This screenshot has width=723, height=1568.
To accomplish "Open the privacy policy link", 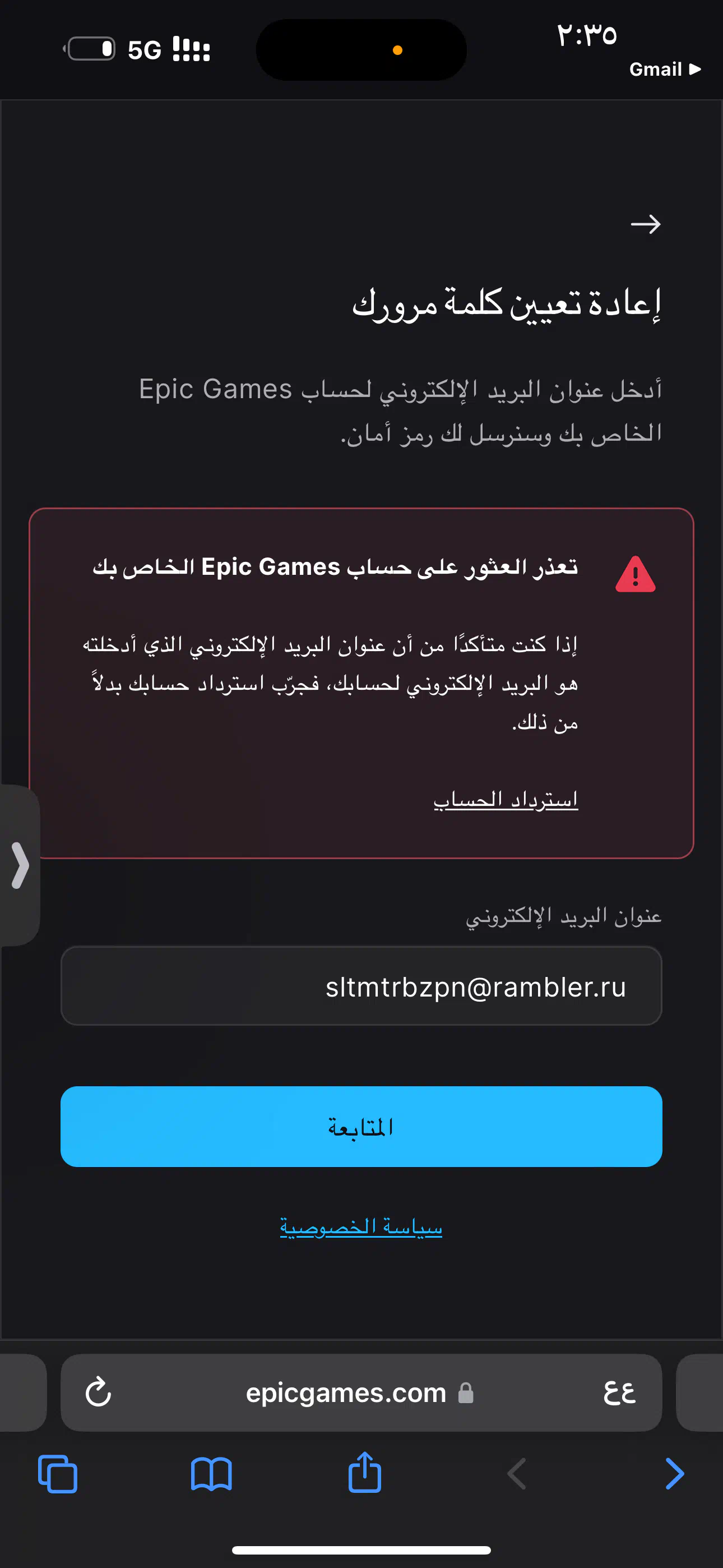I will [x=361, y=1226].
